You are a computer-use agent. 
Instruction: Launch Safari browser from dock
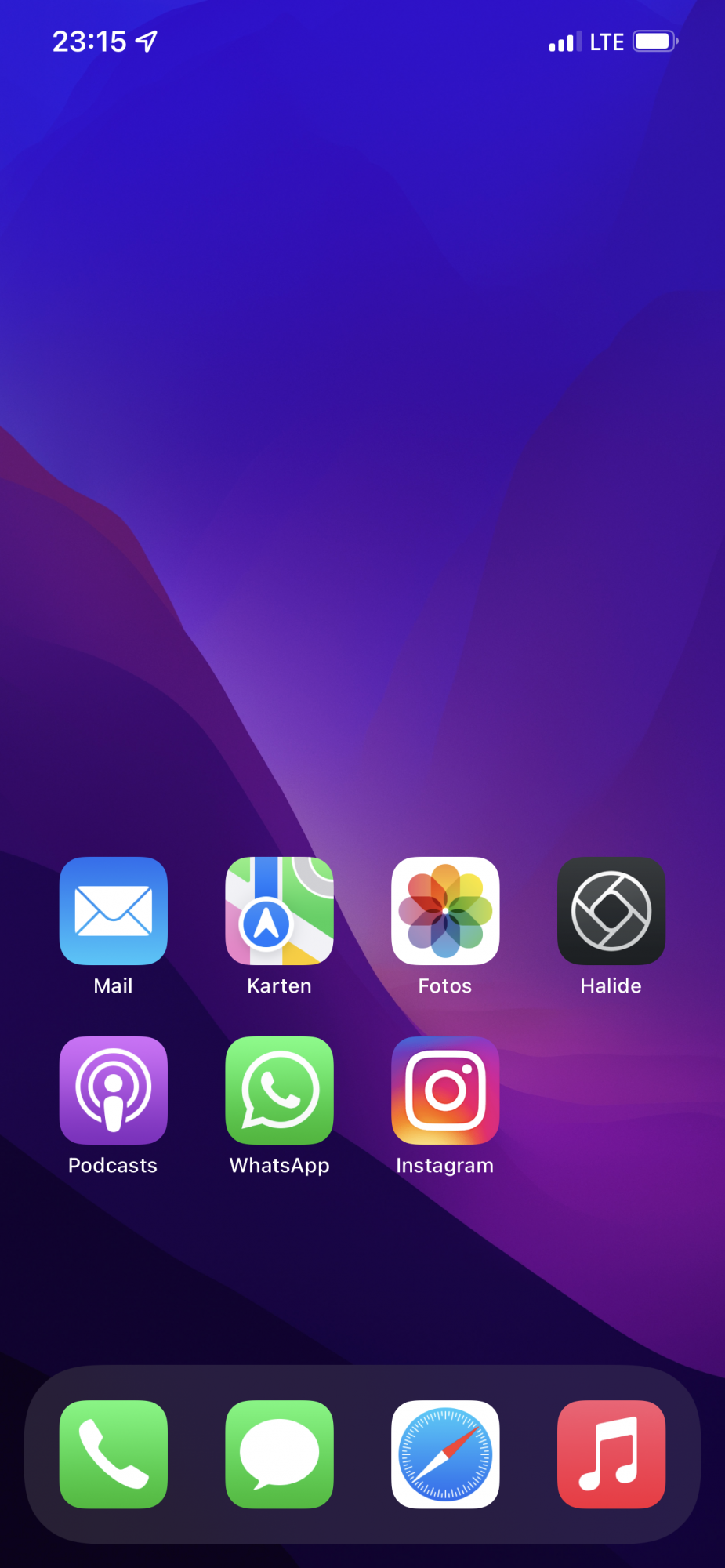[445, 1454]
